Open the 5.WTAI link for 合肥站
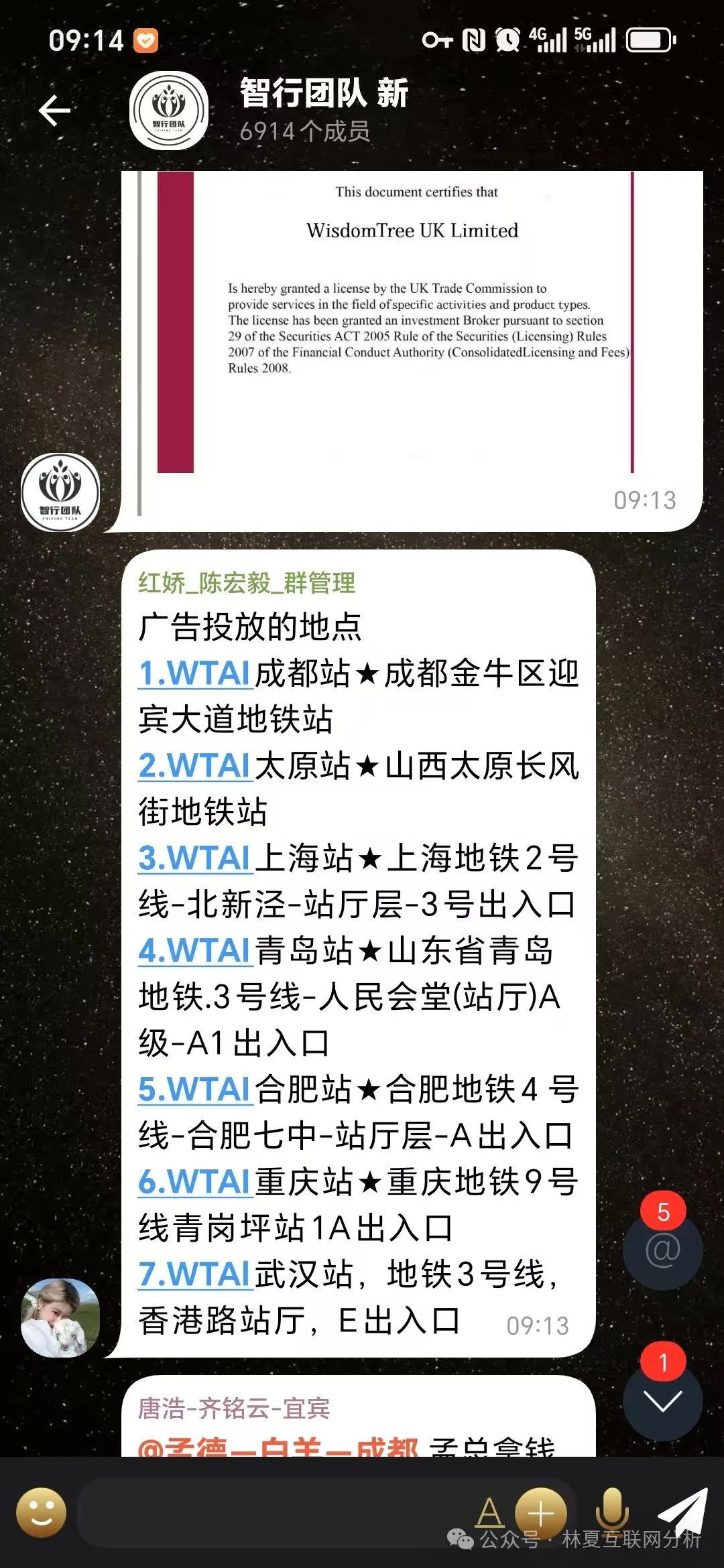This screenshot has height=1568, width=724. click(194, 1090)
